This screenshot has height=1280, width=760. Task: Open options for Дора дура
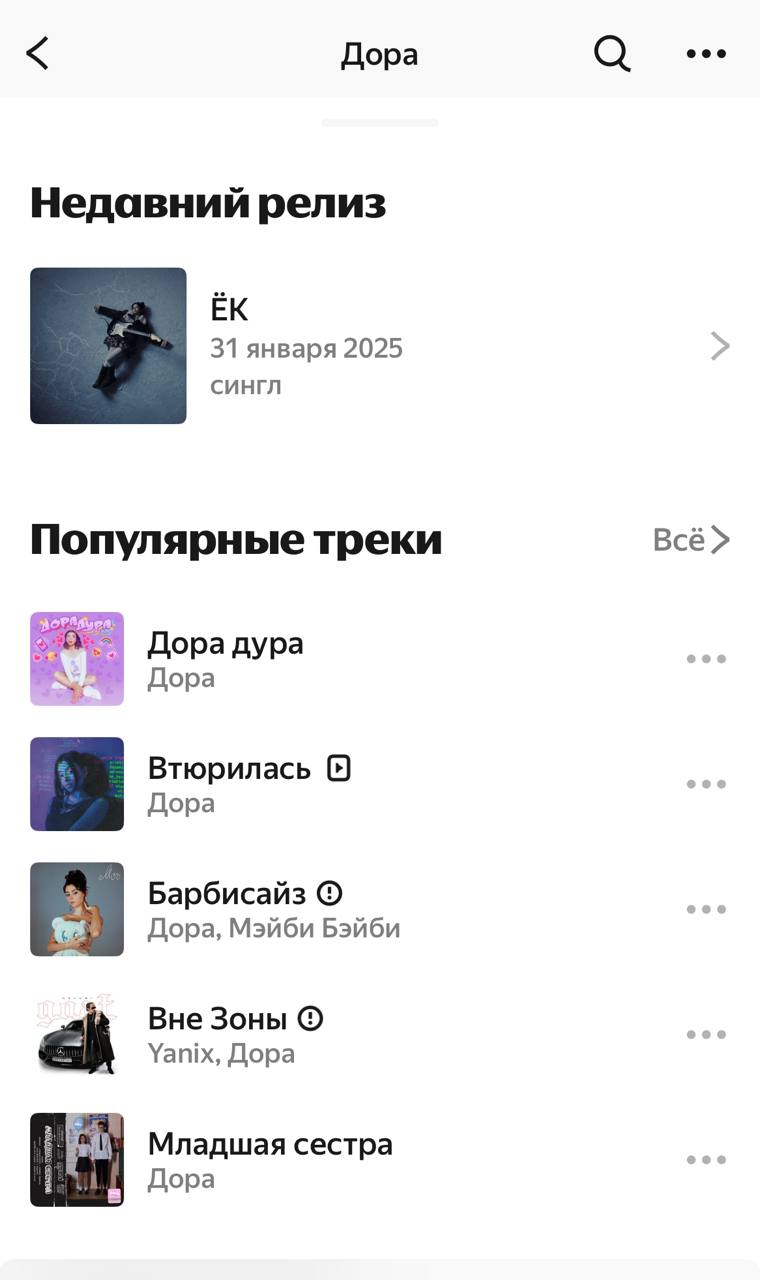click(706, 659)
